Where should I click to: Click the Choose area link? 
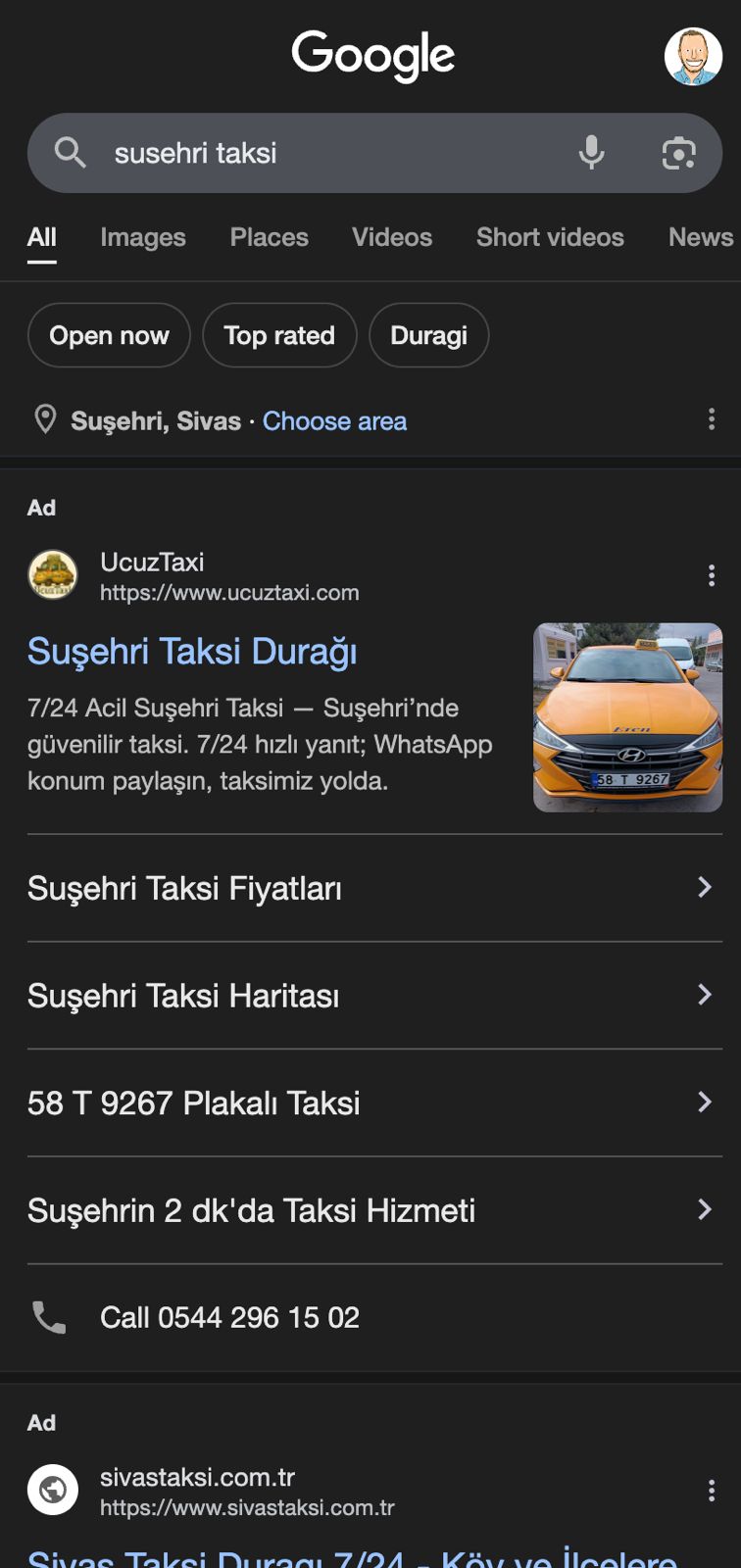(x=334, y=420)
